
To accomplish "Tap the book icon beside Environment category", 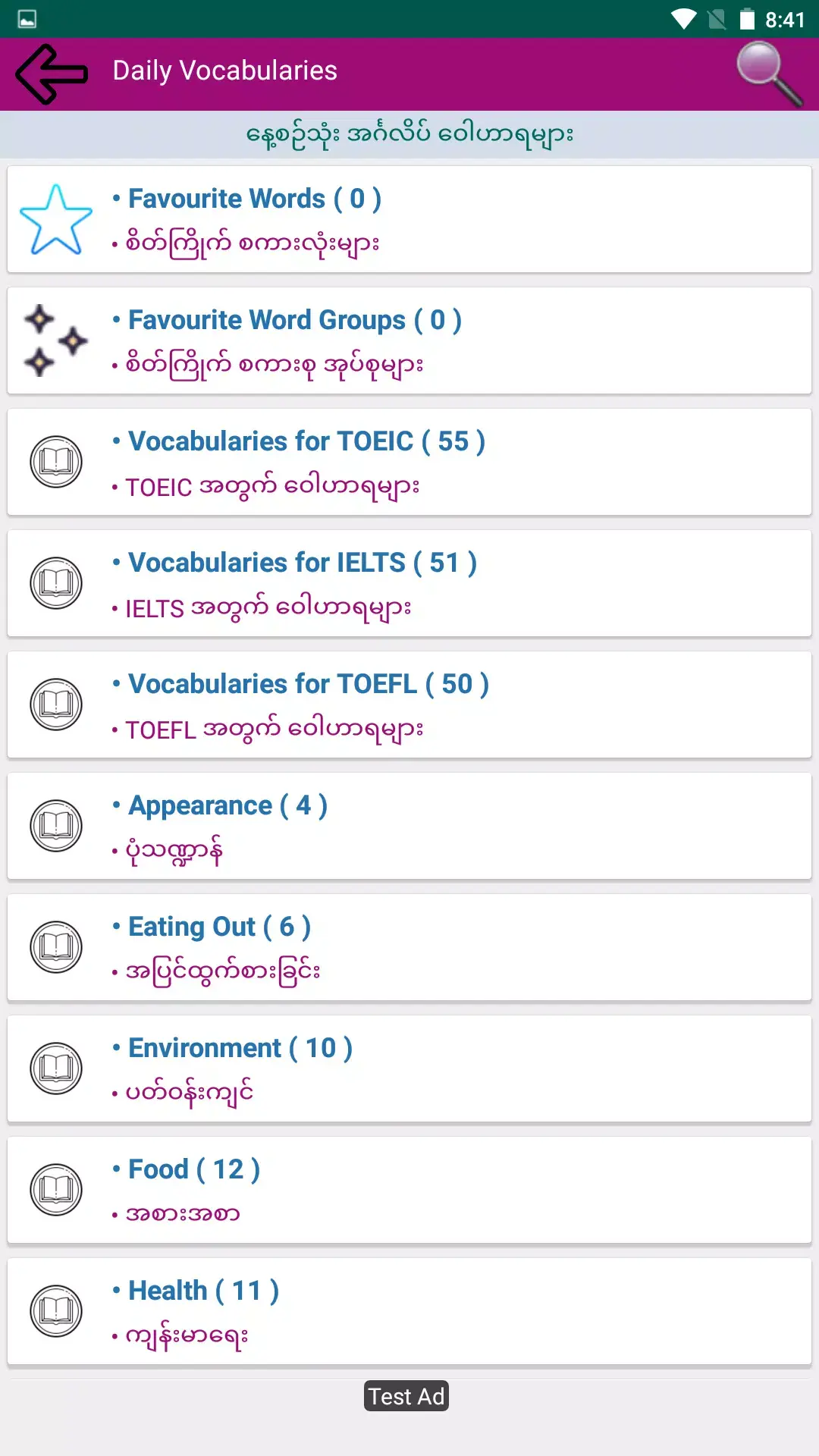I will 54,1068.
